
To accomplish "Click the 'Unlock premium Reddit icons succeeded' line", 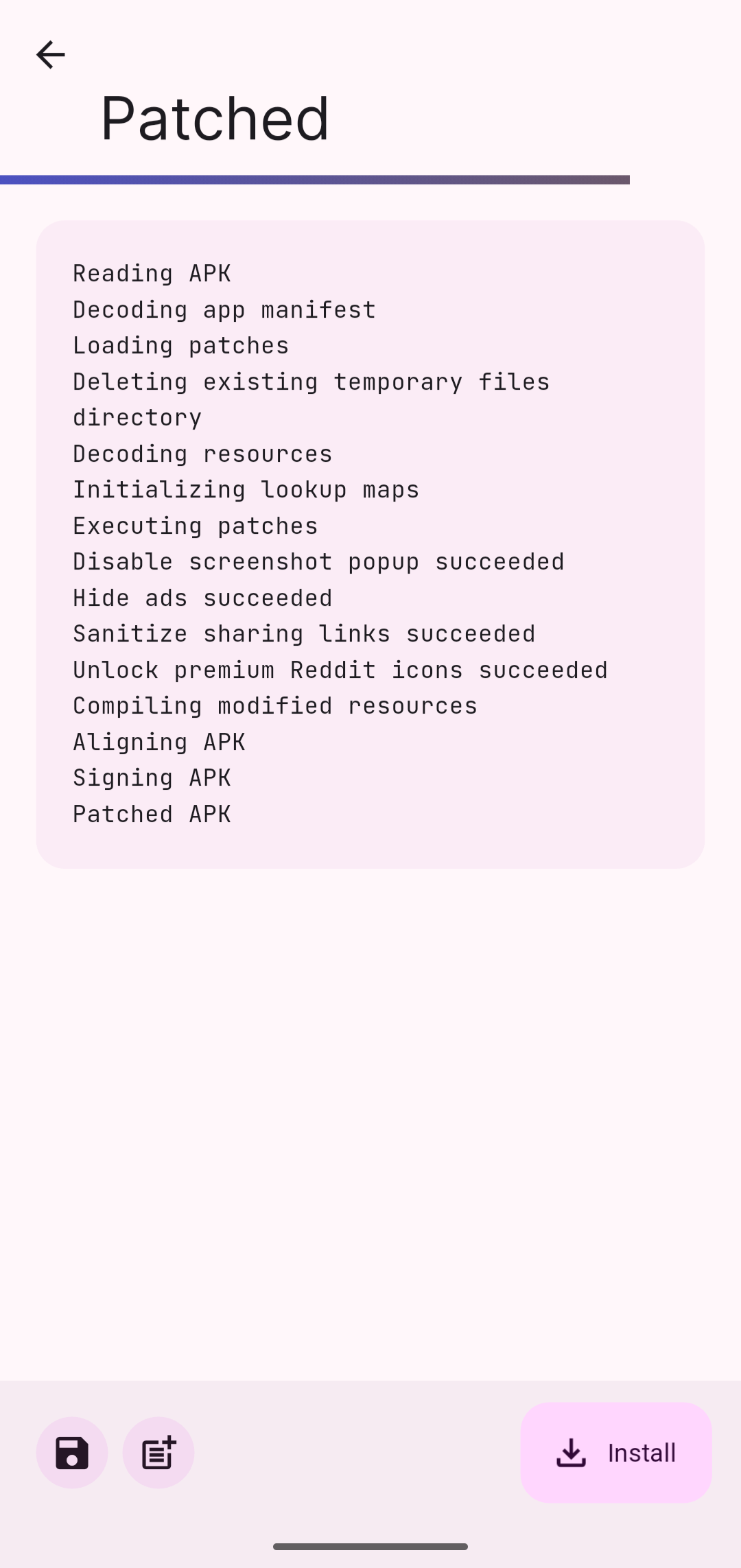I will point(340,669).
